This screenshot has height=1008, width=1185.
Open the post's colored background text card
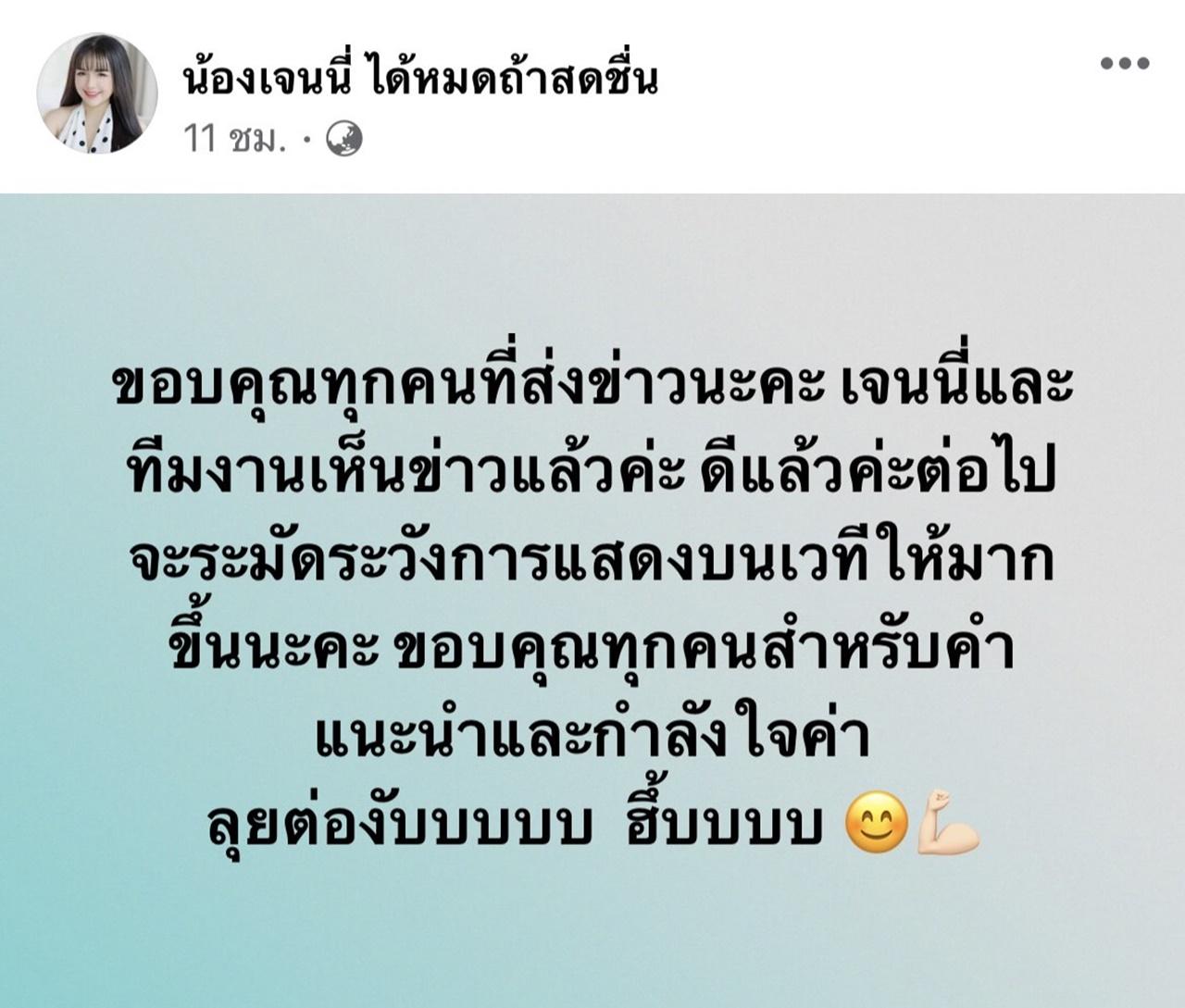592,600
